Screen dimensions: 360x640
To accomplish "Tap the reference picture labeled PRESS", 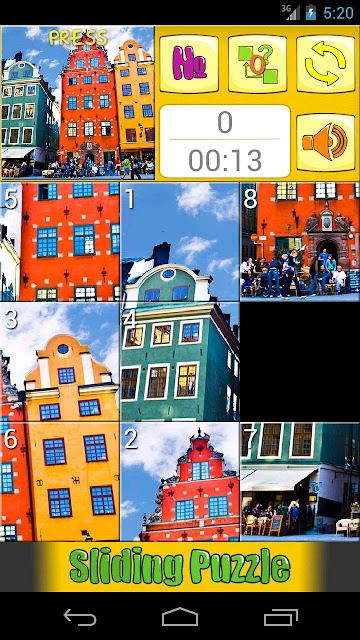I will tap(78, 103).
